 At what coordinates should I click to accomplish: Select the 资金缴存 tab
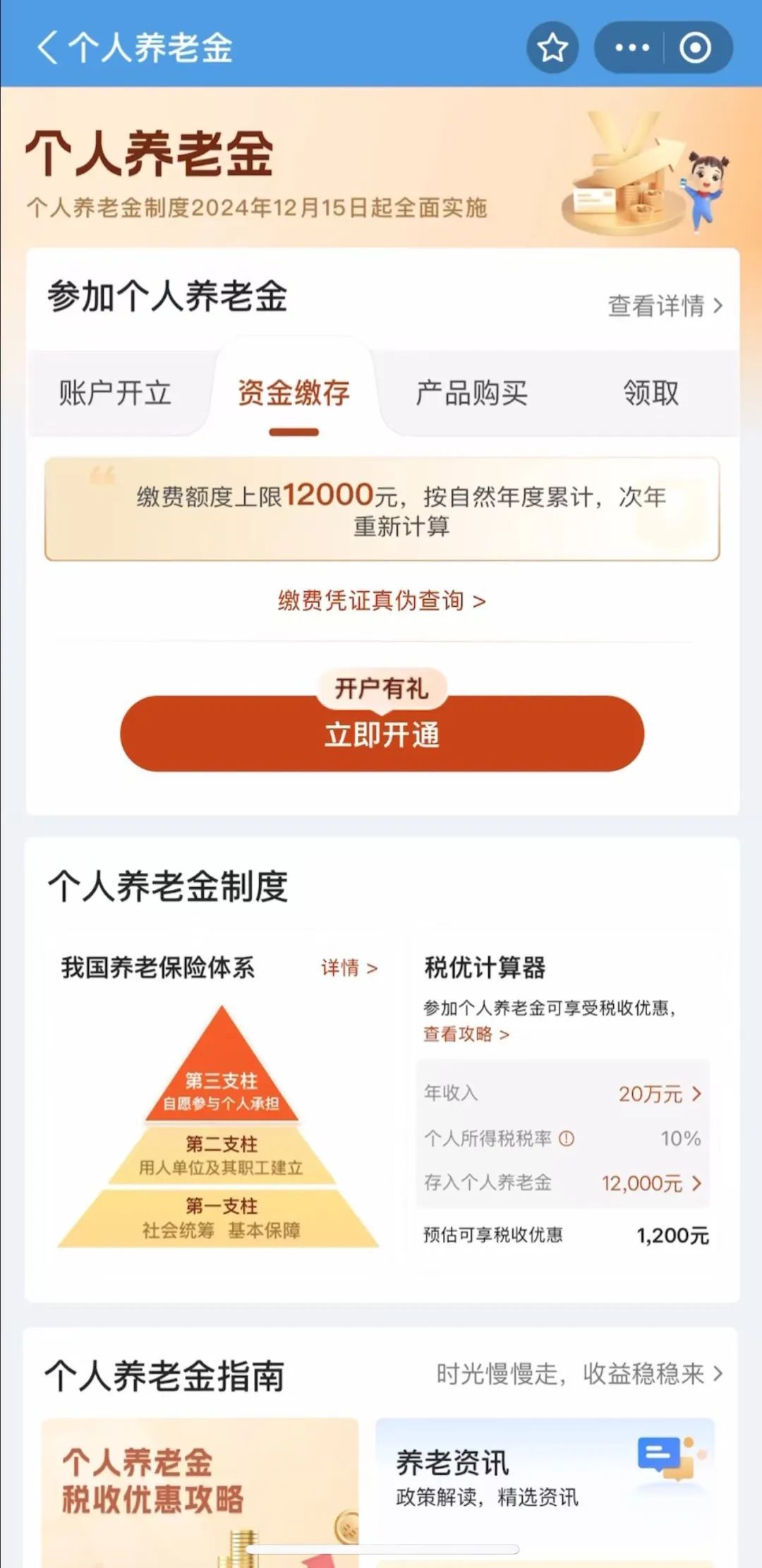point(294,392)
